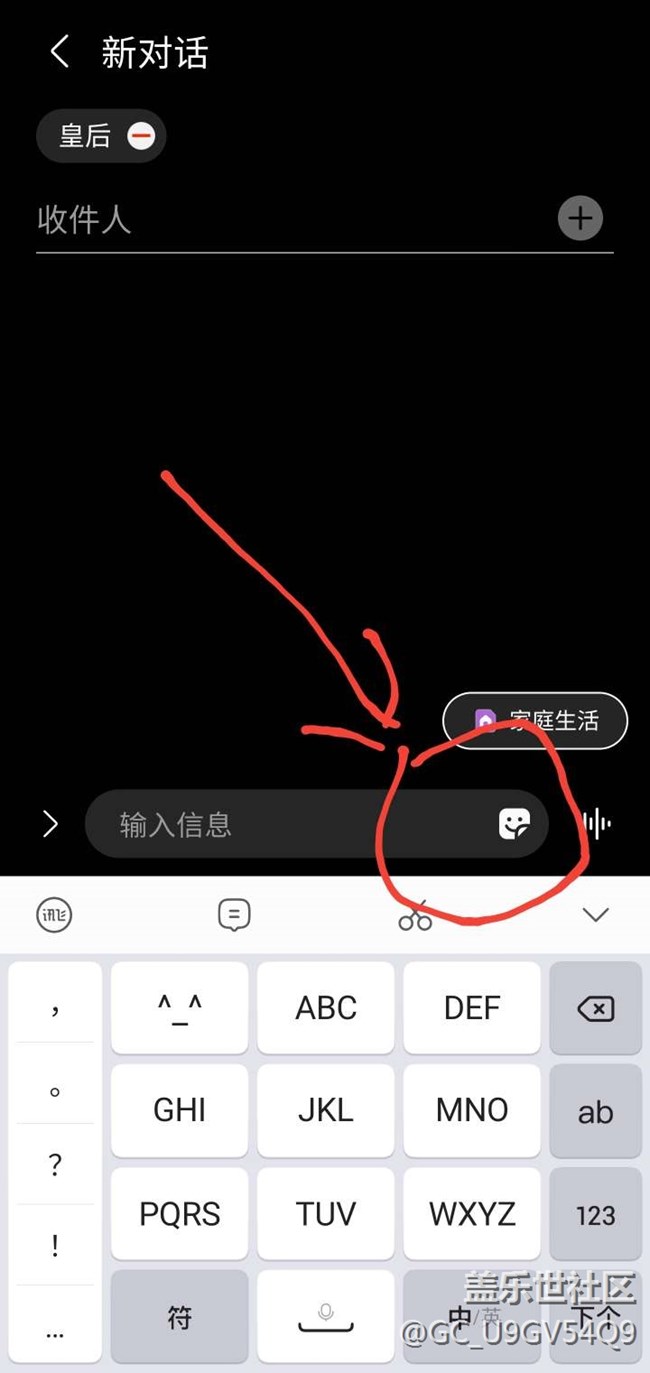Add a recipient with the plus icon

(x=580, y=218)
